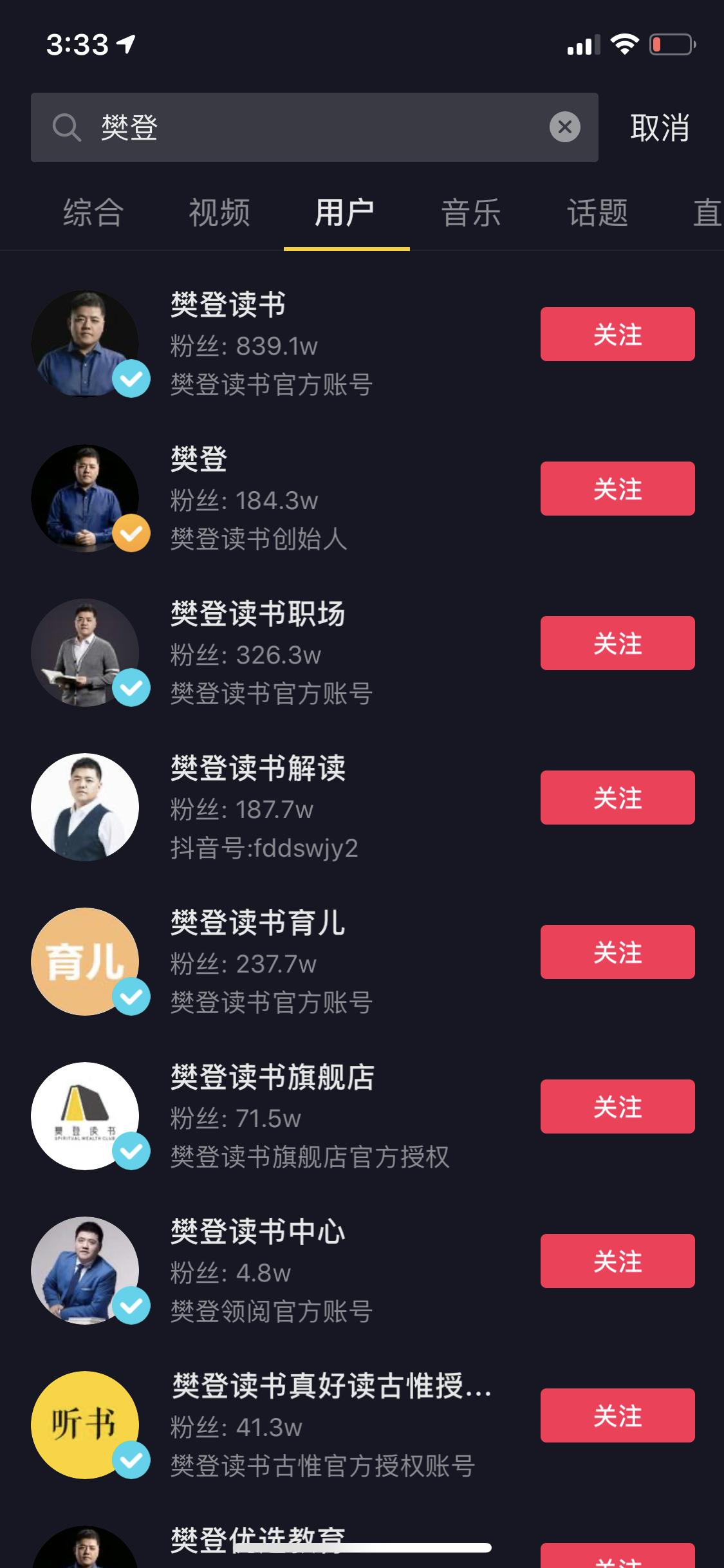This screenshot has width=724, height=1568.
Task: Follow the 樊登读书 account
Action: pos(617,335)
